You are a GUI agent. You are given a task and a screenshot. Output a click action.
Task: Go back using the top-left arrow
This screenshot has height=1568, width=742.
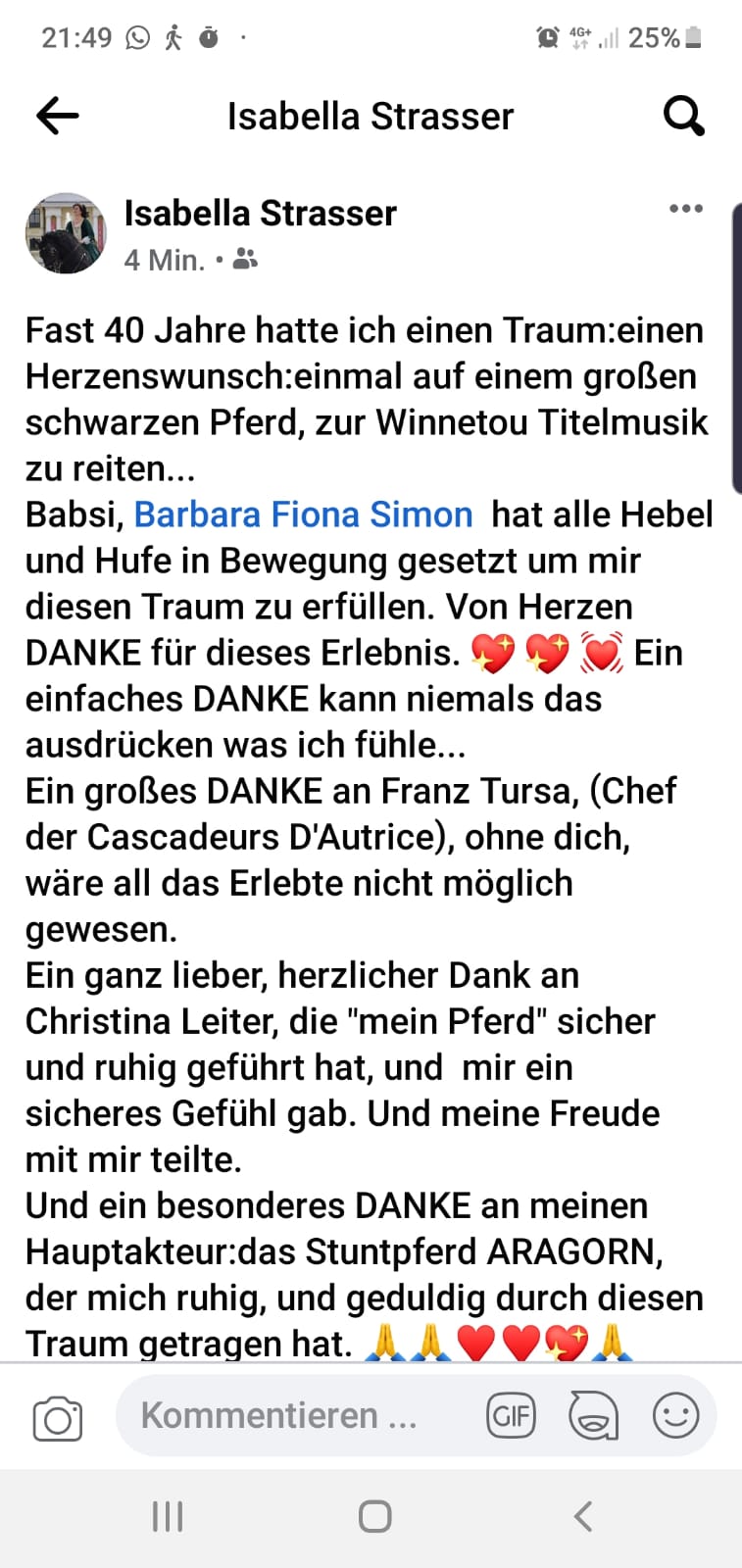(57, 117)
